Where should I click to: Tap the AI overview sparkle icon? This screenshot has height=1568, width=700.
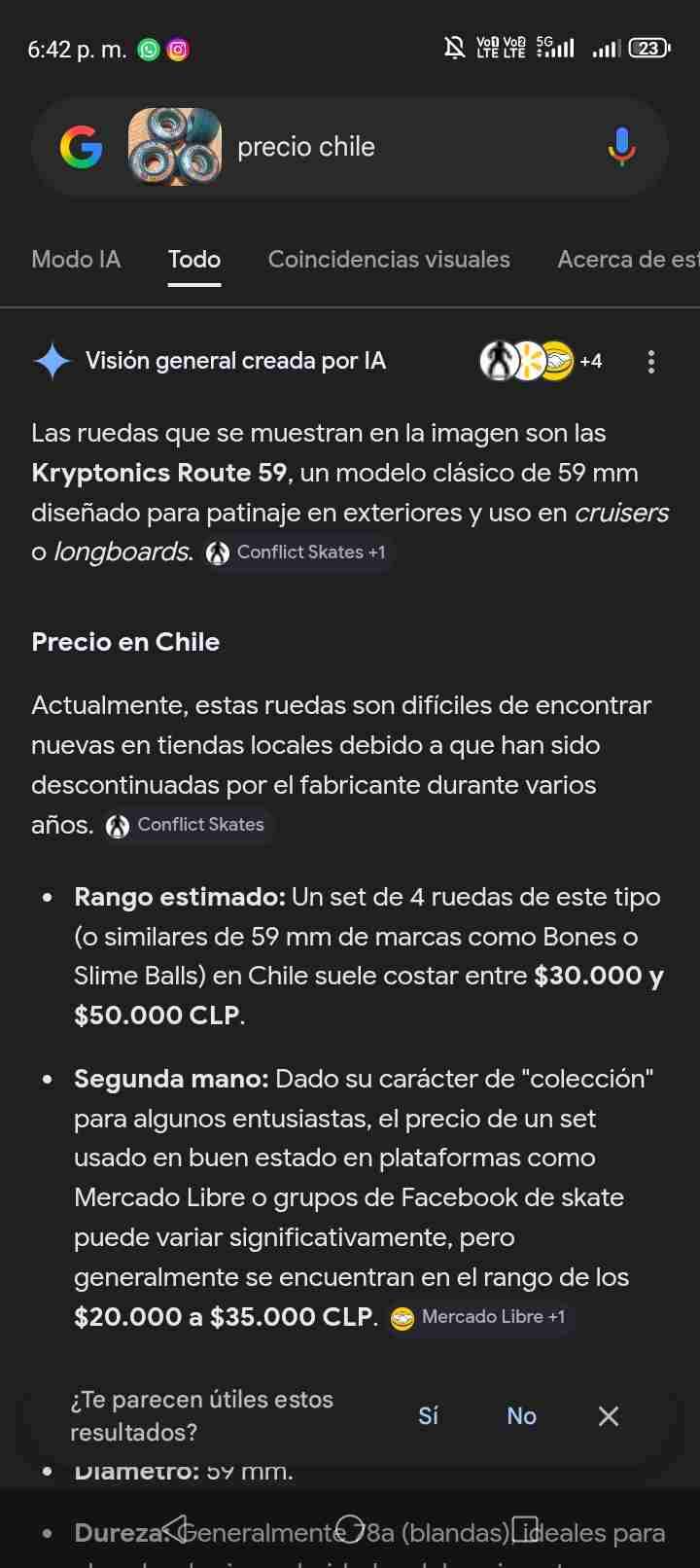pos(52,361)
